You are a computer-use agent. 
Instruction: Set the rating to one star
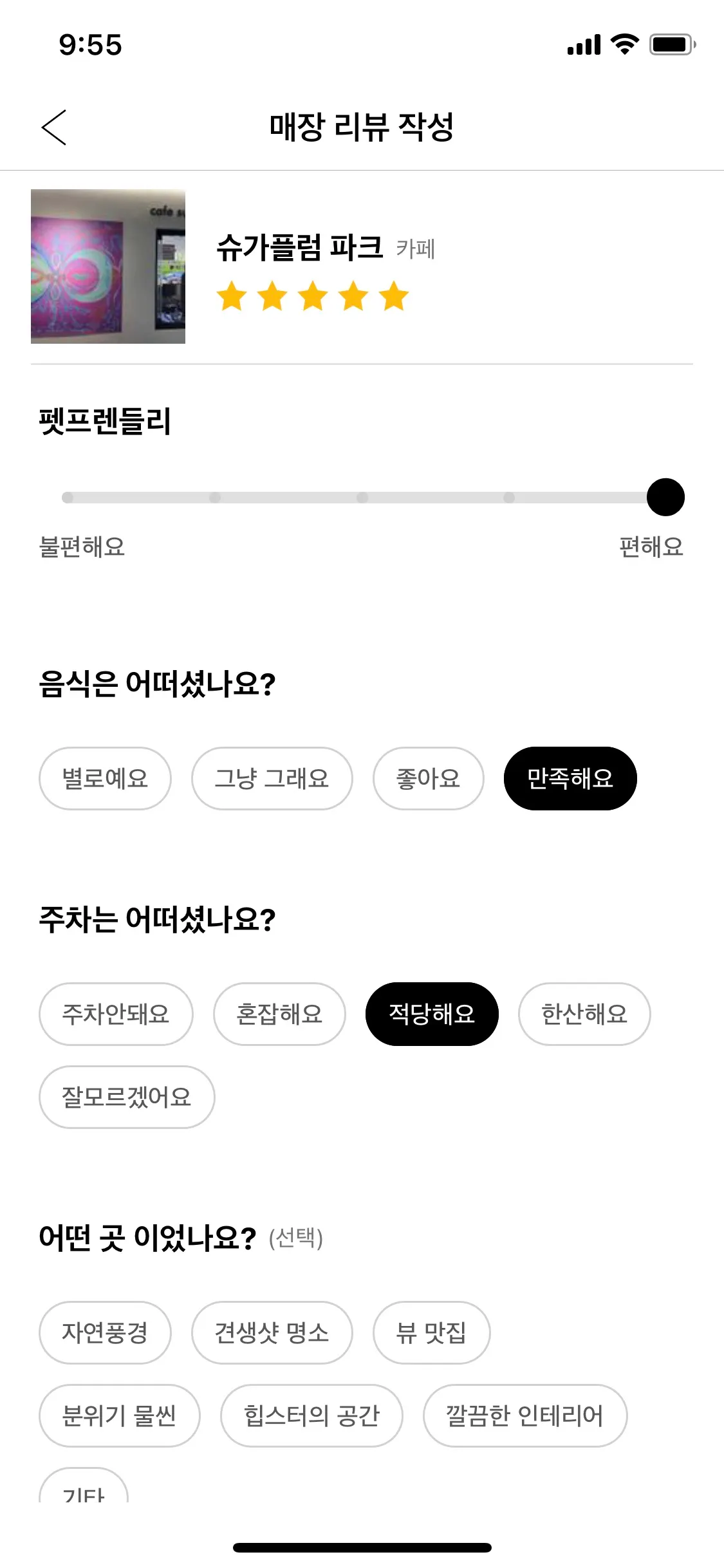(x=232, y=297)
